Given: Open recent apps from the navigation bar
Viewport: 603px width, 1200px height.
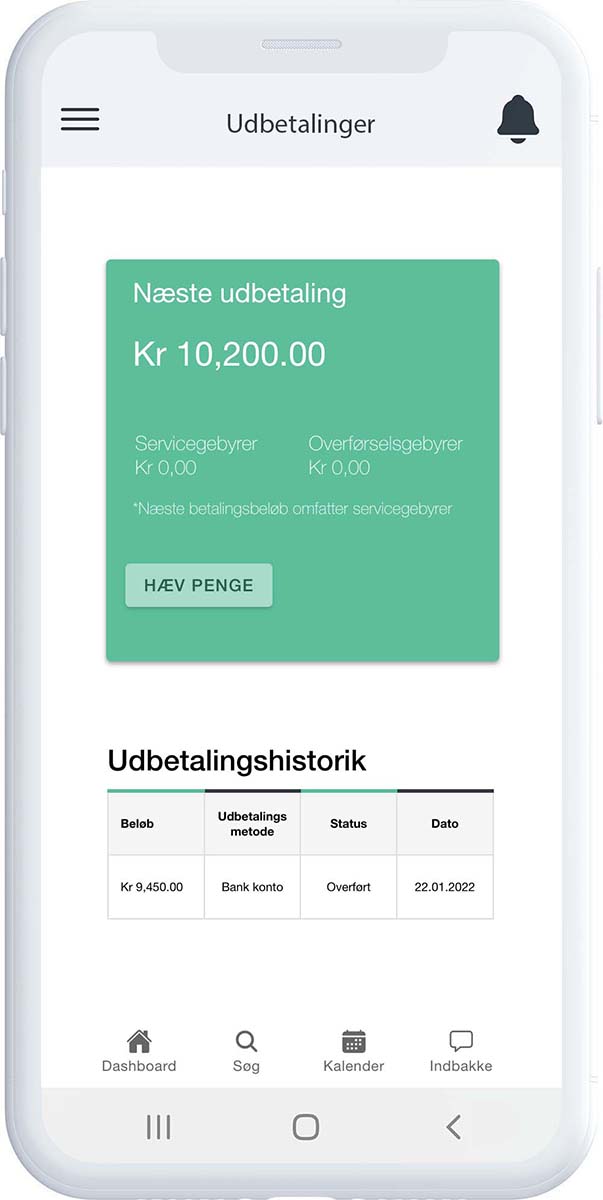Looking at the screenshot, I should pos(158,1127).
